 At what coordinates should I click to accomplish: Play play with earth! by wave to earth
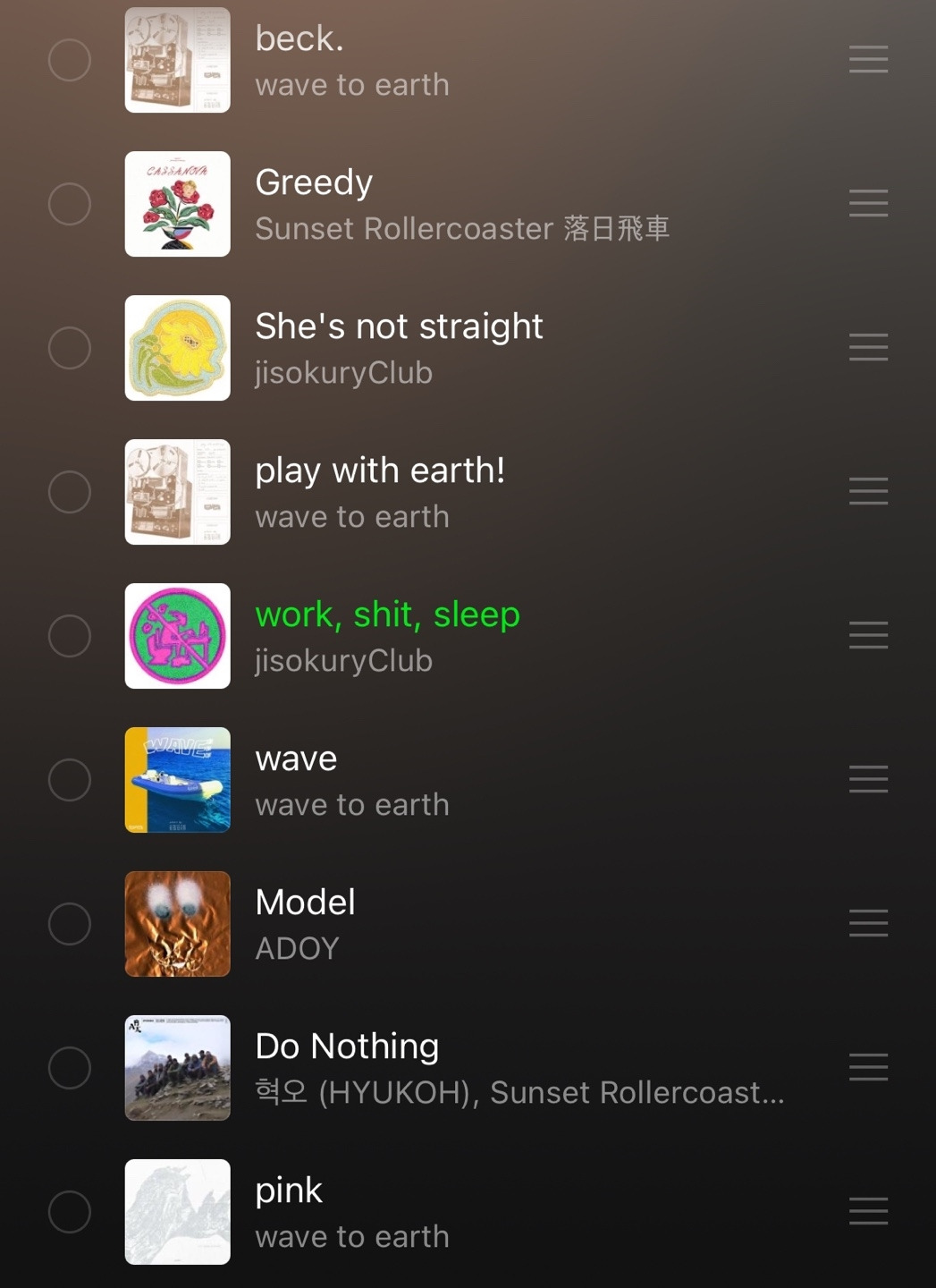pos(380,492)
